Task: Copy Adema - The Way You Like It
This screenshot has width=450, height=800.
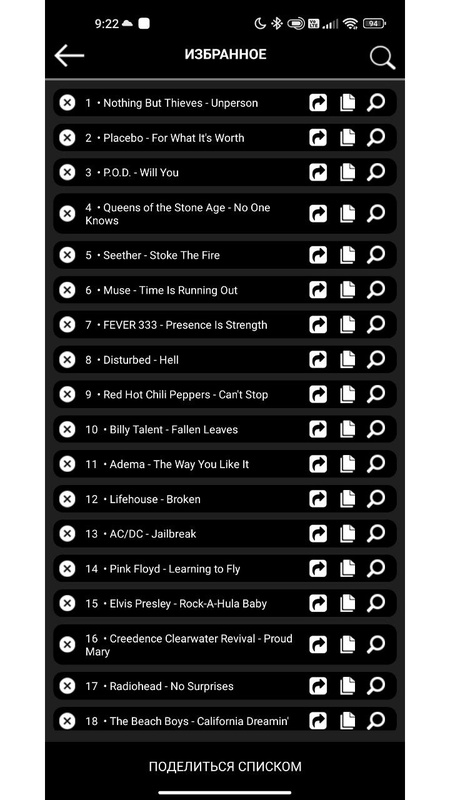Action: click(x=347, y=464)
